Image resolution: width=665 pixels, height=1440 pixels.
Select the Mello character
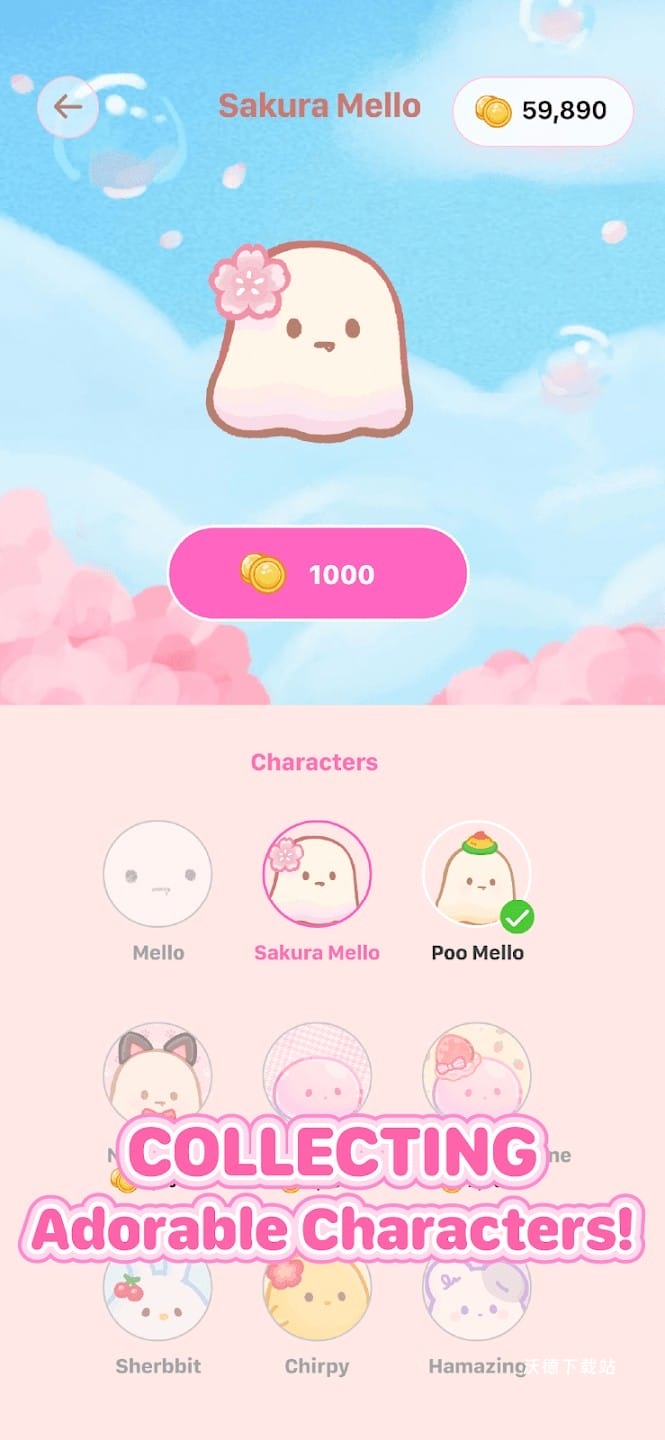158,875
